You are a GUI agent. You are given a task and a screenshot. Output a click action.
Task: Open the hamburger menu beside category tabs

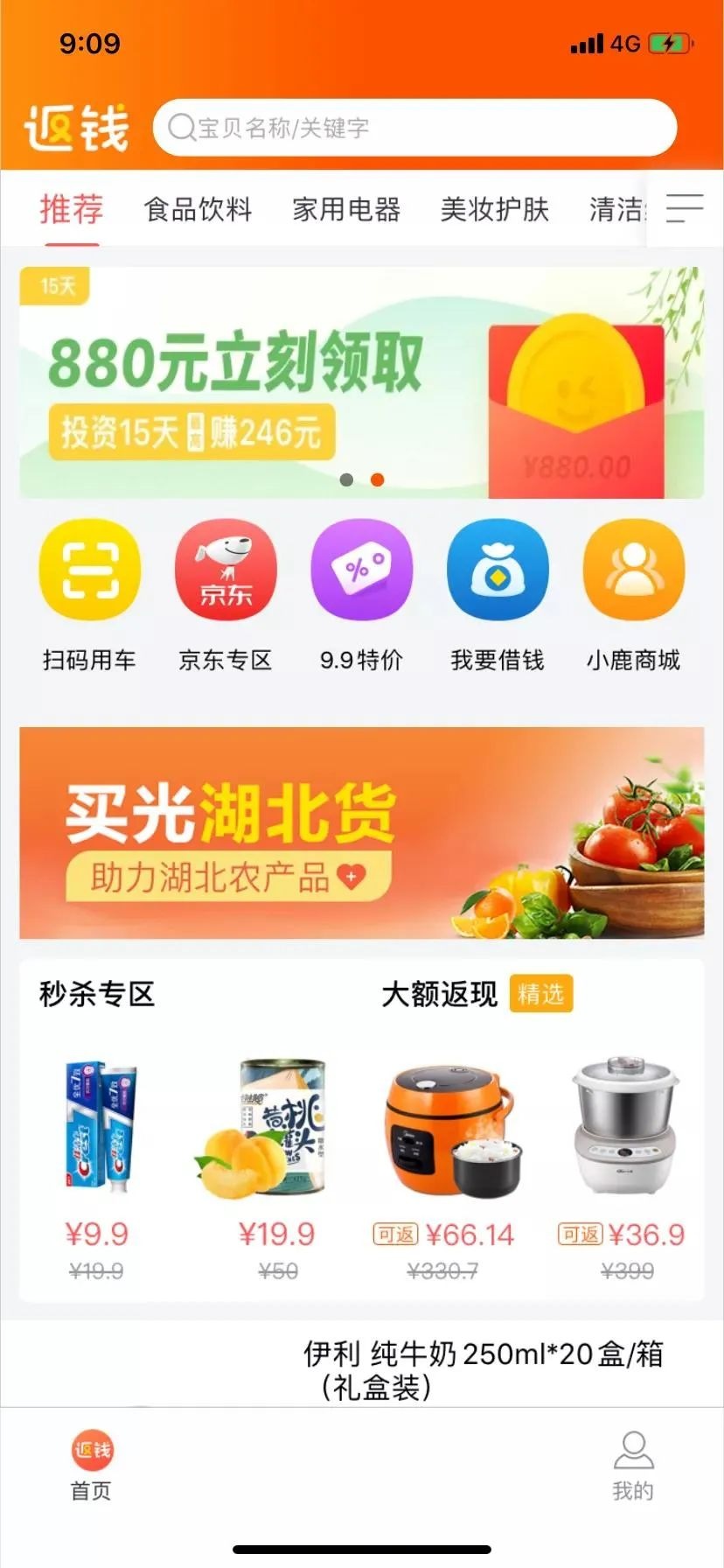pos(686,207)
